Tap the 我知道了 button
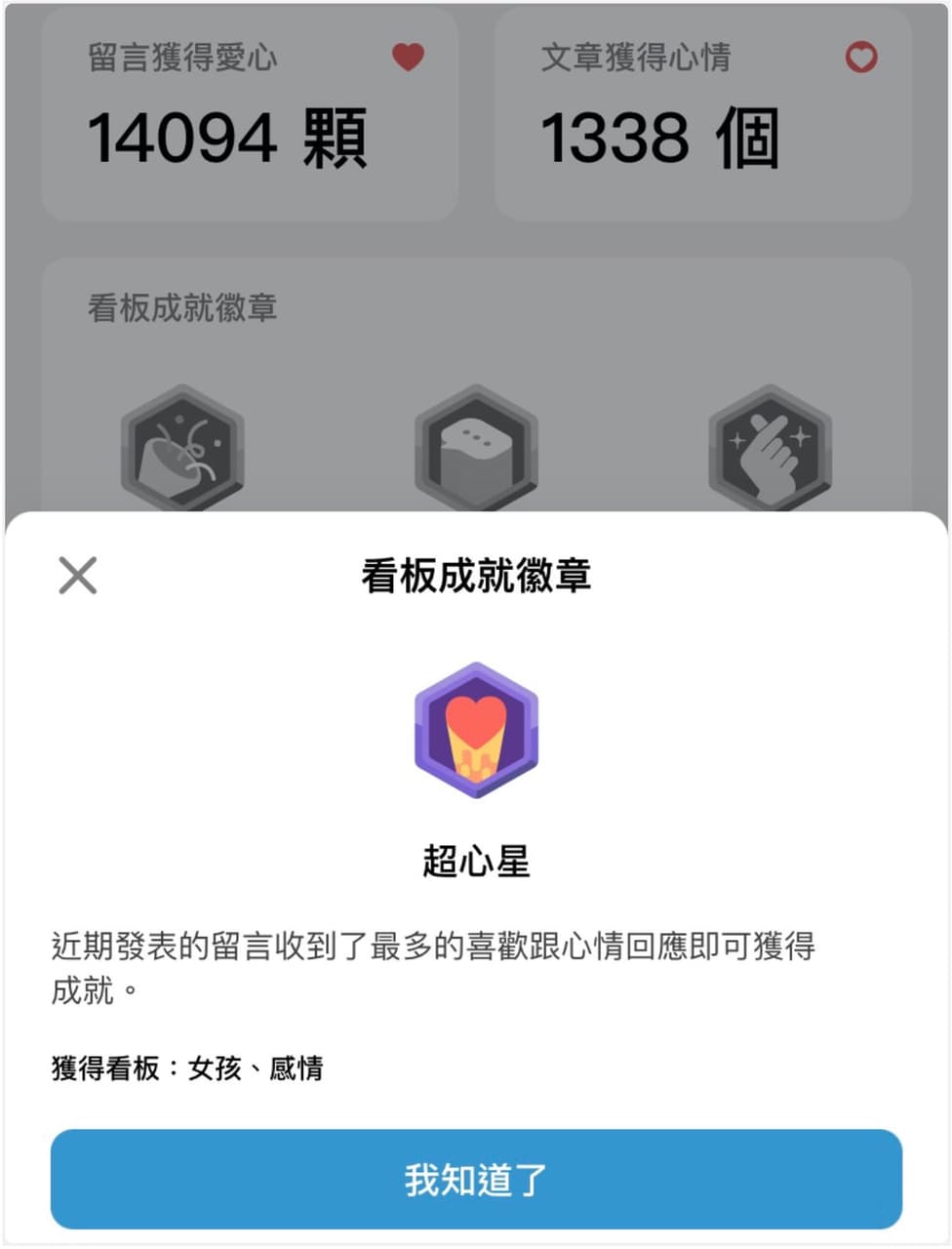 coord(476,1179)
